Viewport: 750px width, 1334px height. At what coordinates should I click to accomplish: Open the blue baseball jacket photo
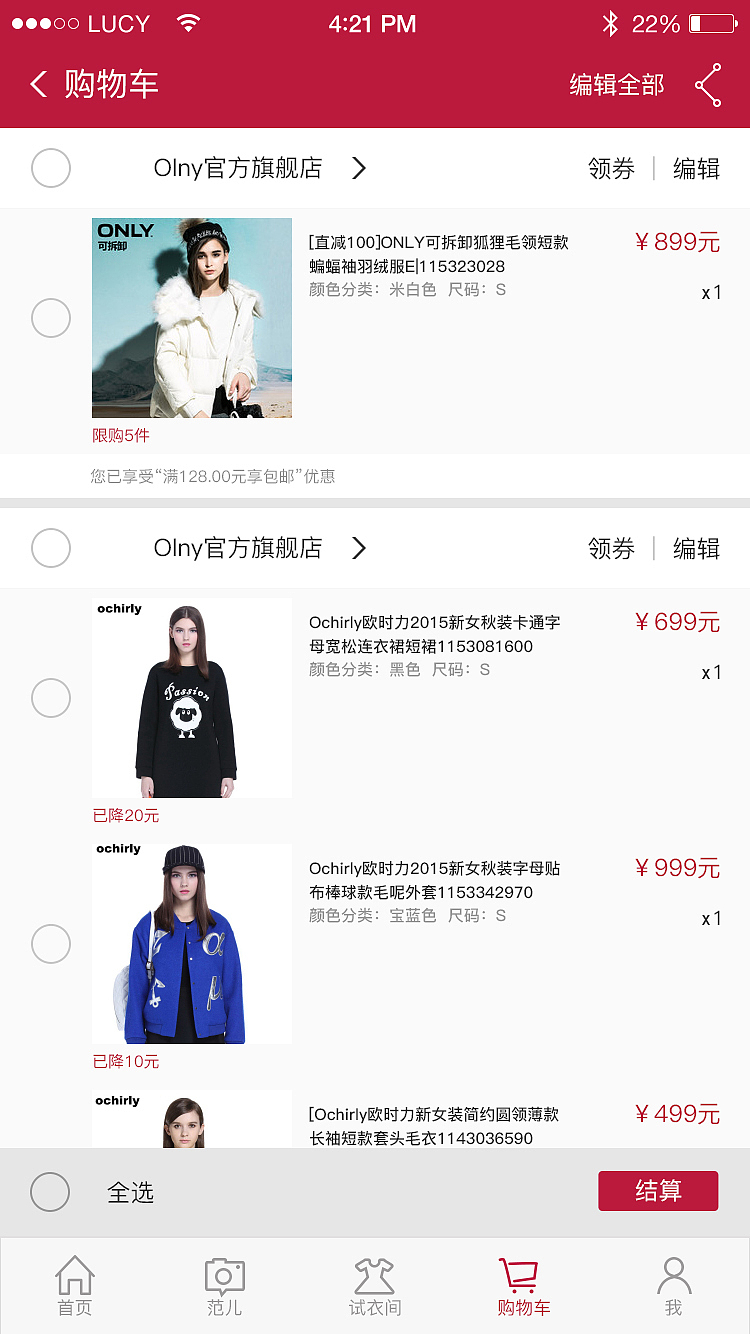(192, 944)
